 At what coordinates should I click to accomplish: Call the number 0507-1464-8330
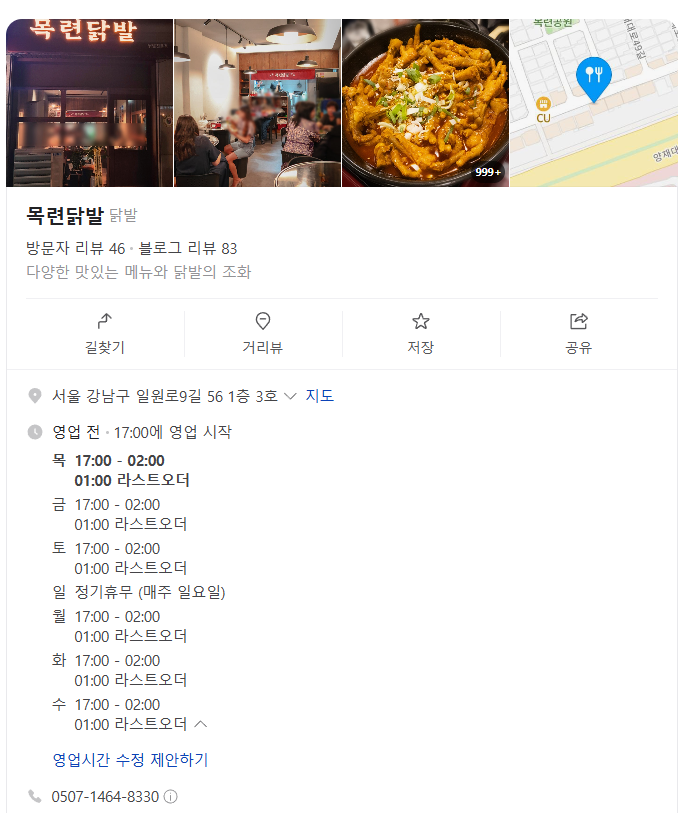tap(105, 797)
